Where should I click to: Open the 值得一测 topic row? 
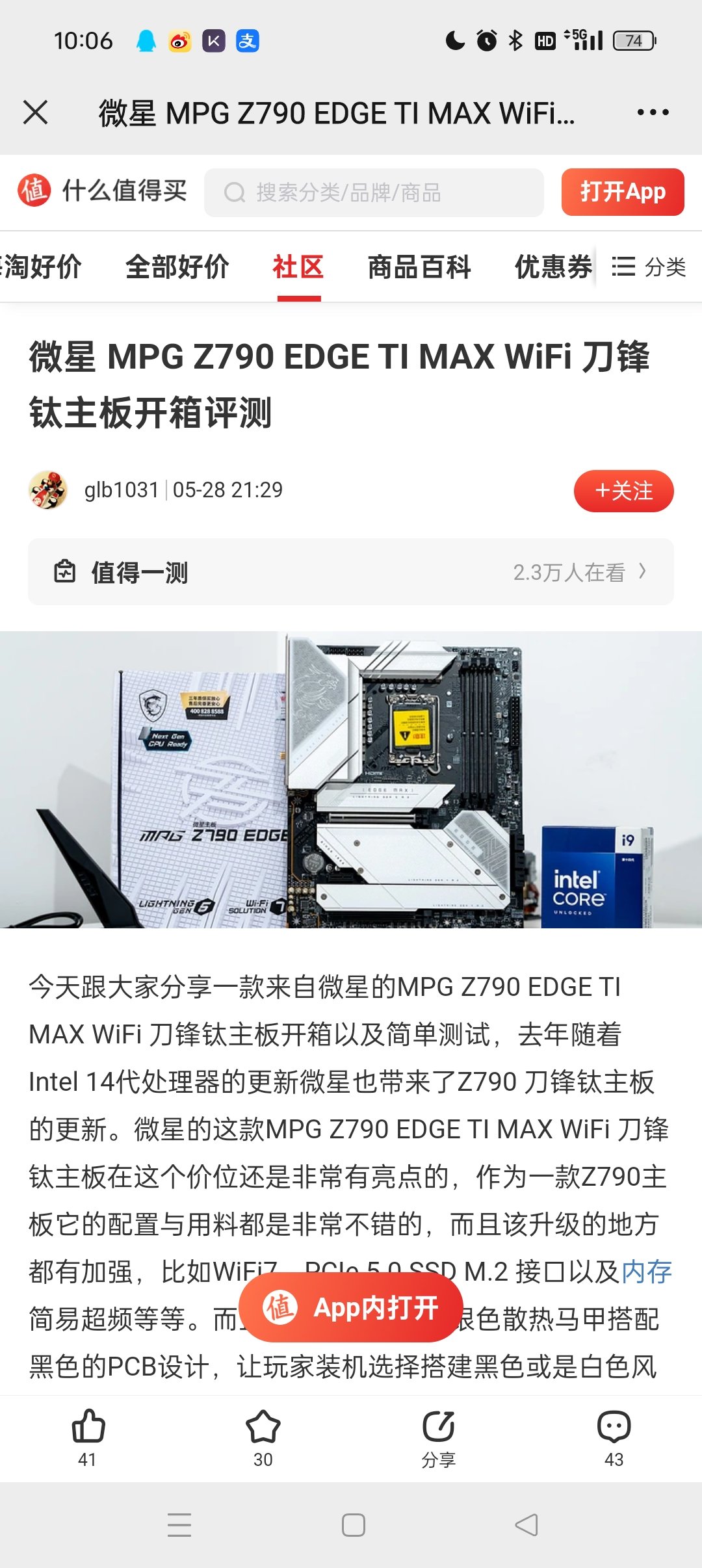tap(351, 572)
